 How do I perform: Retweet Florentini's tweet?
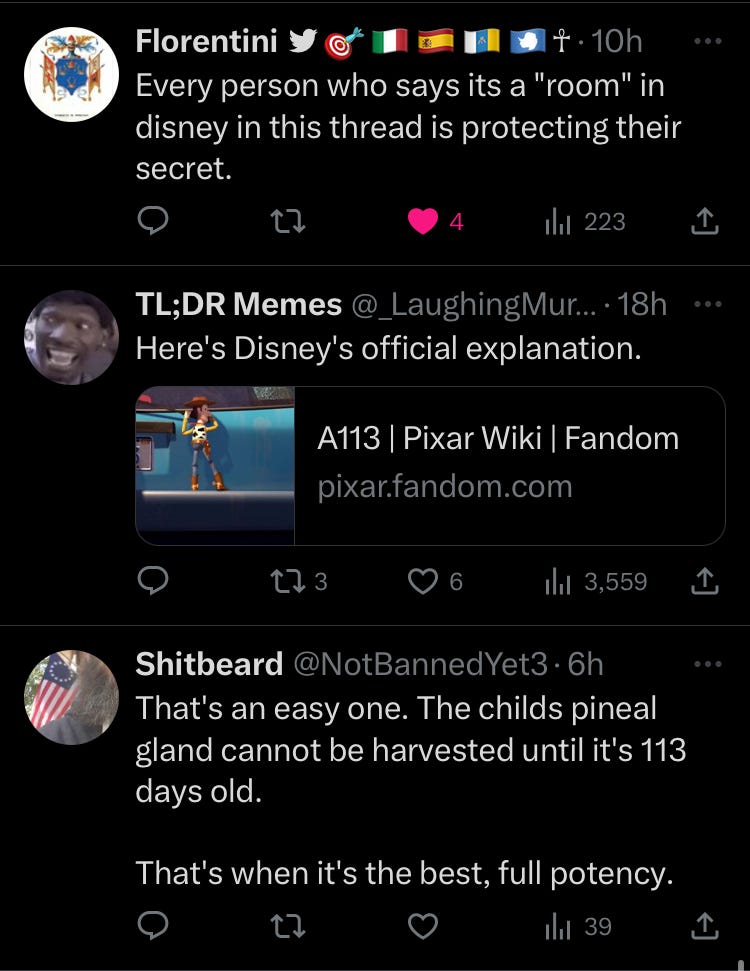(287, 221)
